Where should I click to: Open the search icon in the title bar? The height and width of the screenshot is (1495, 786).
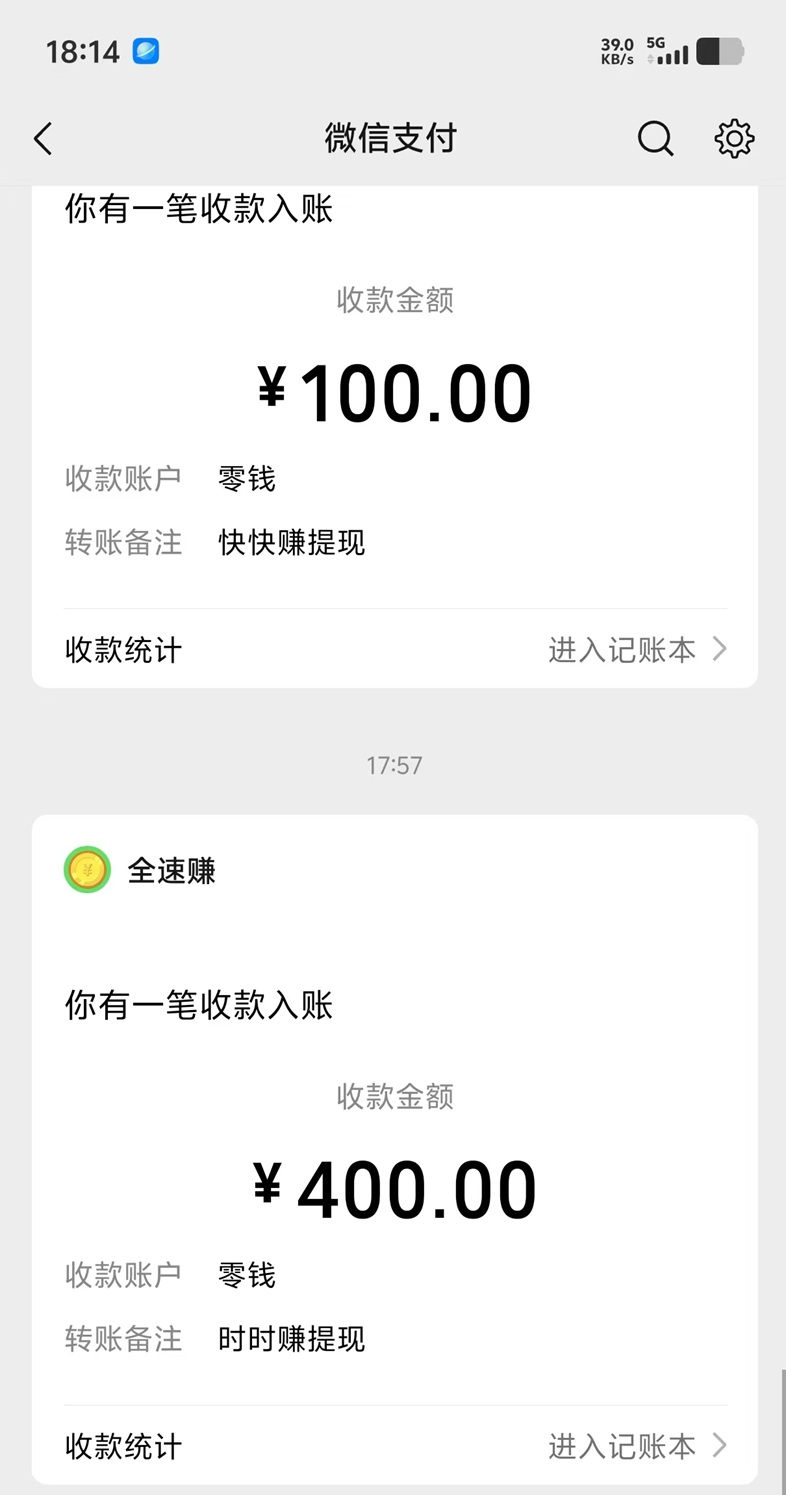coord(655,139)
